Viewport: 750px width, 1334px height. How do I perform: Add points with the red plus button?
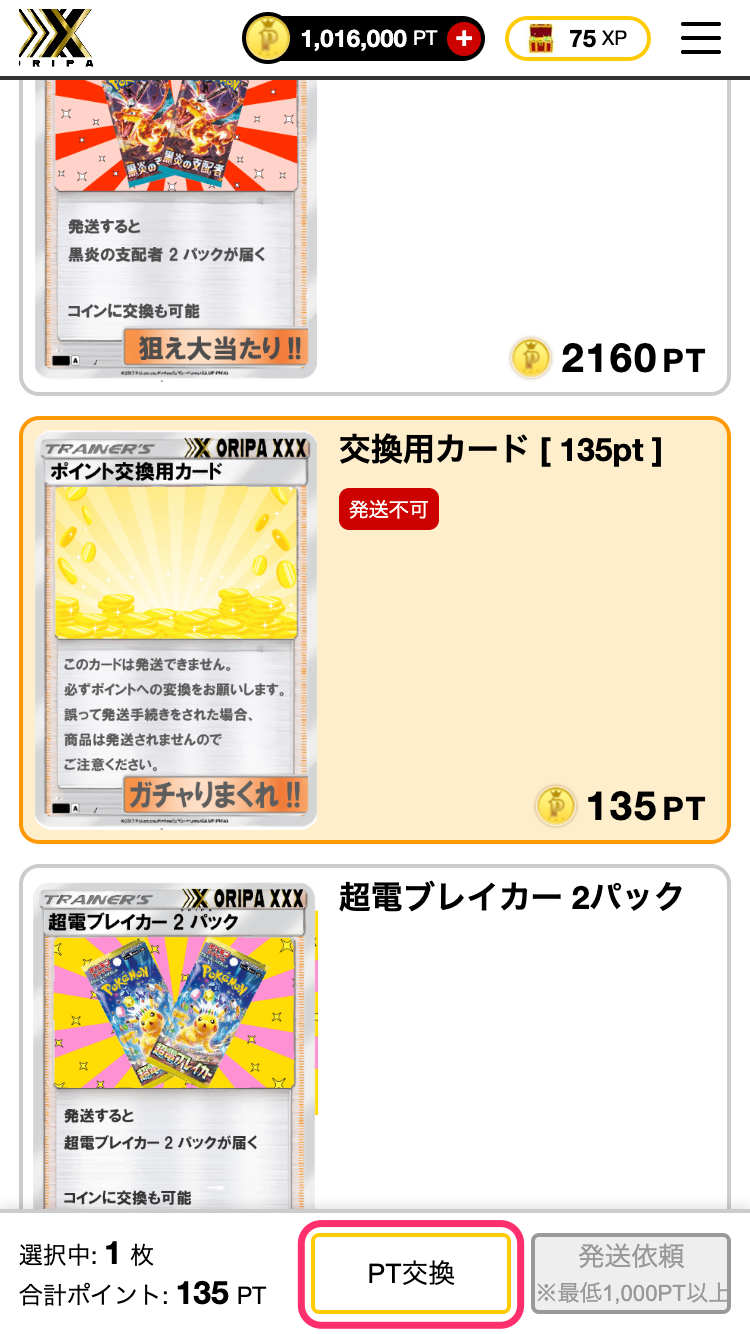(463, 39)
